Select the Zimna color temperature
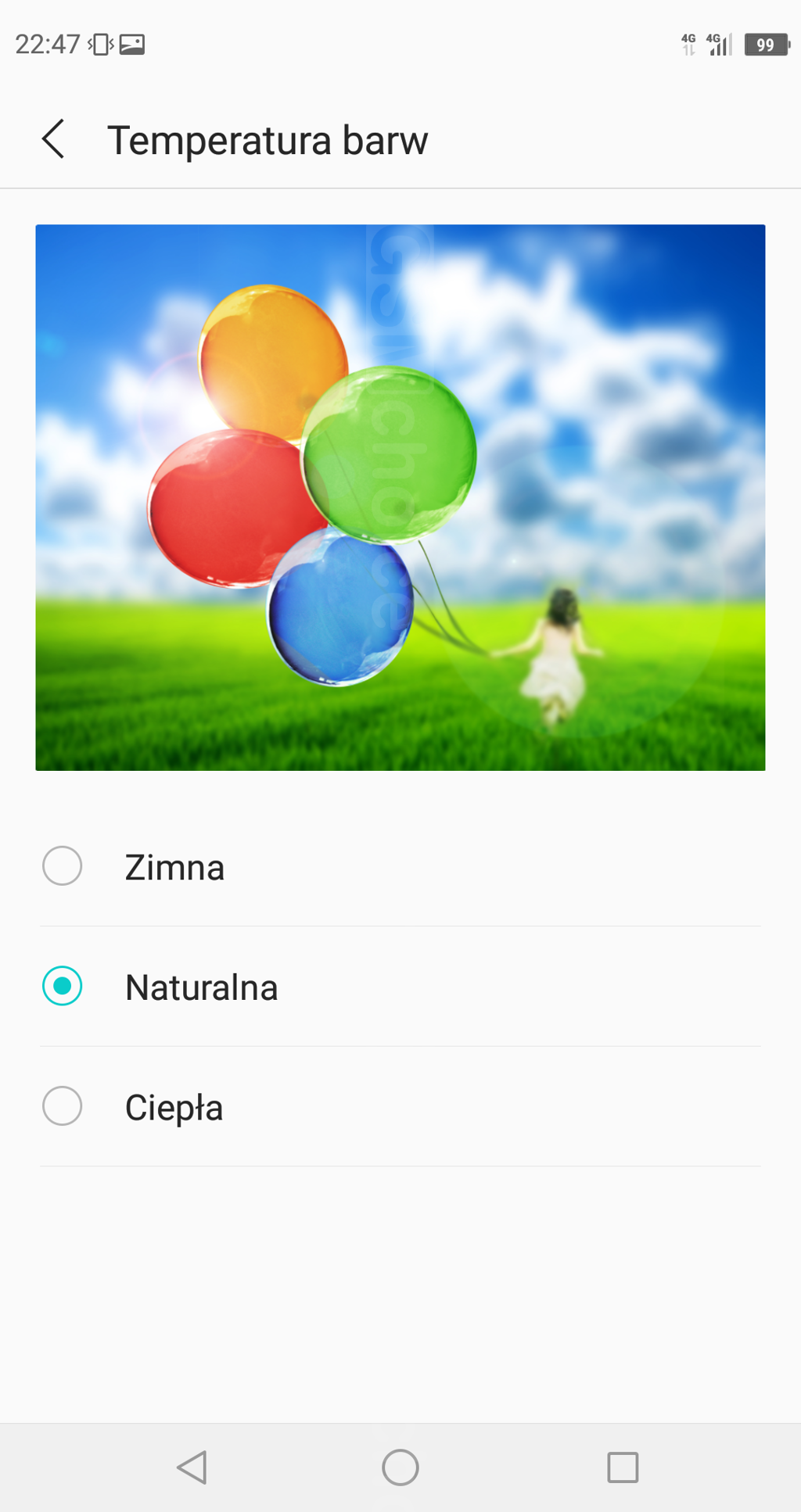801x1512 pixels. [63, 866]
